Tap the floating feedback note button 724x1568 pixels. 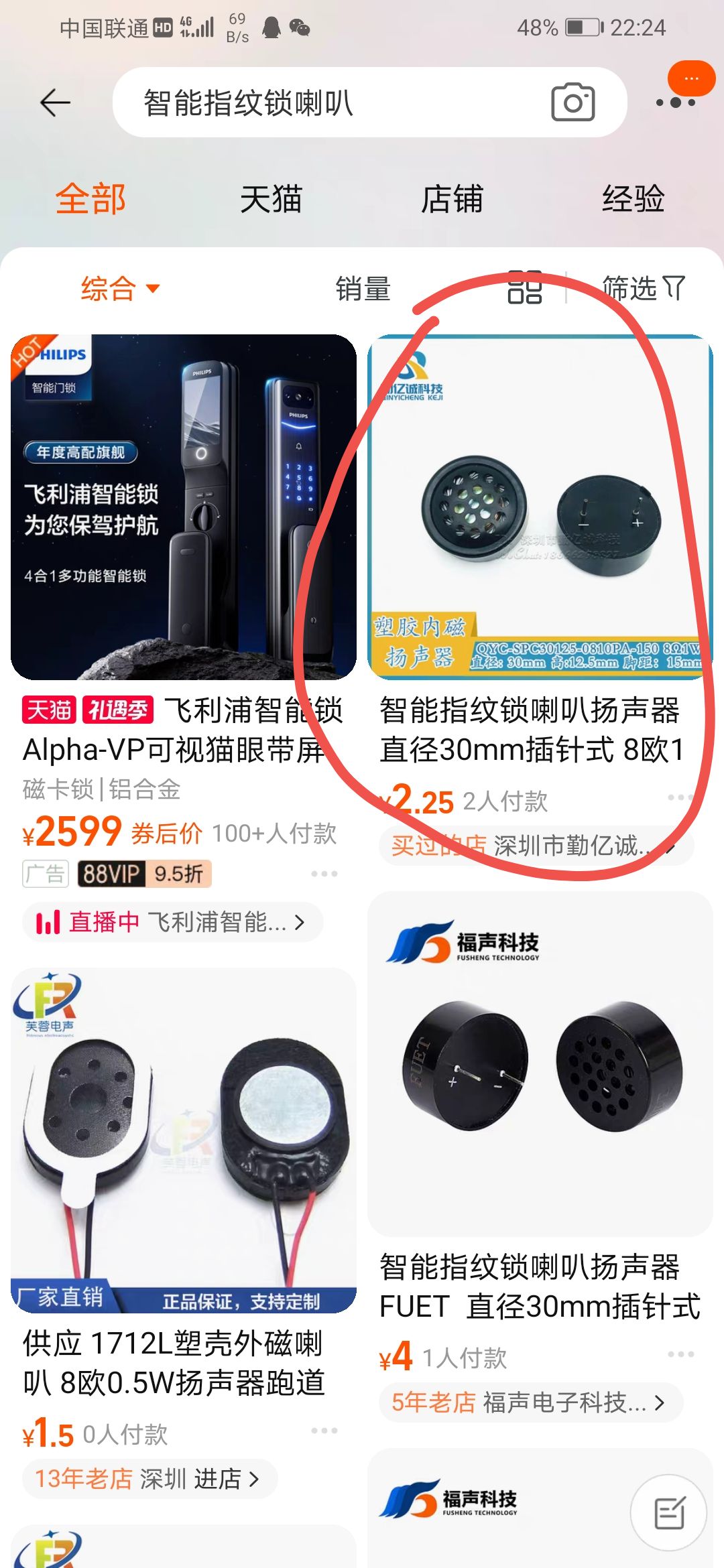668,1513
